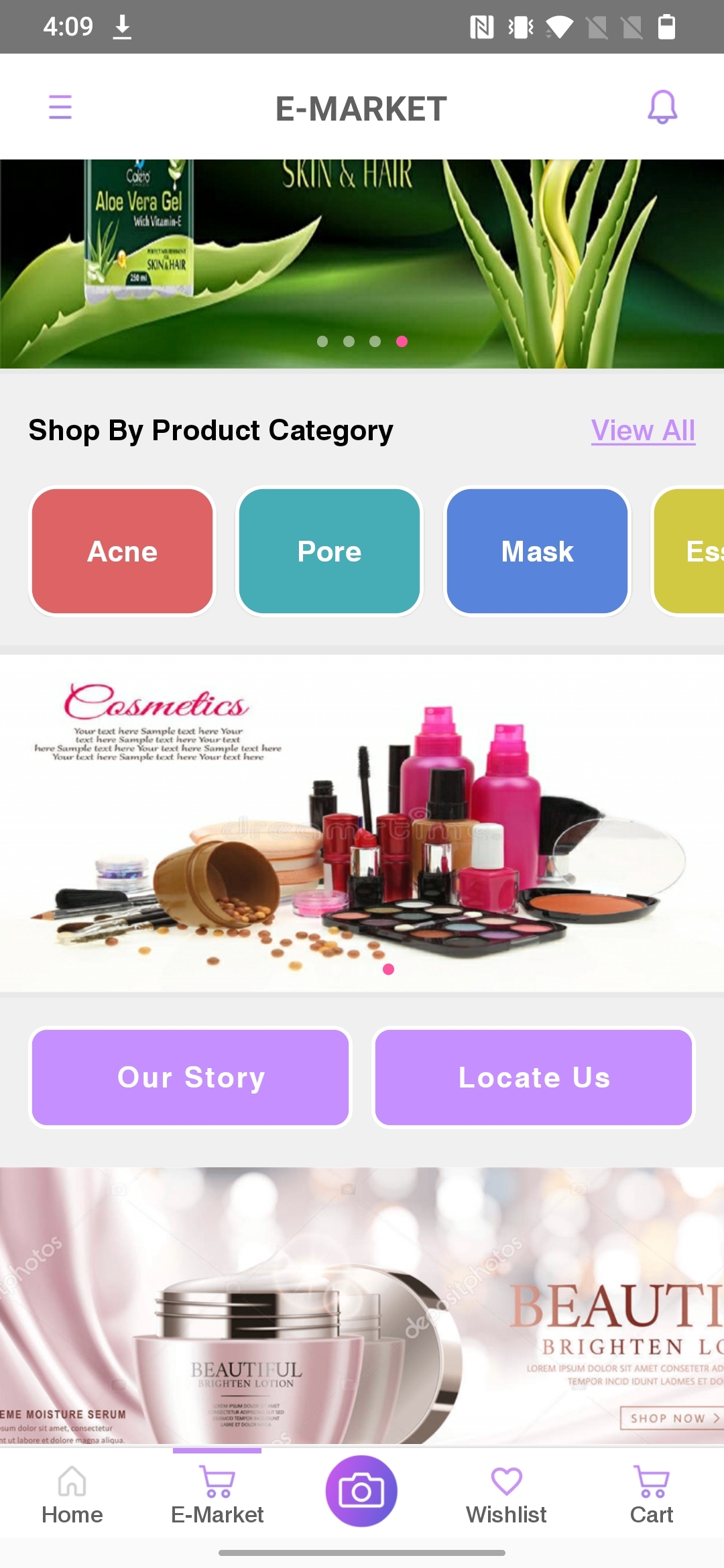Open the Mask category
This screenshot has width=724, height=1568.
click(537, 551)
